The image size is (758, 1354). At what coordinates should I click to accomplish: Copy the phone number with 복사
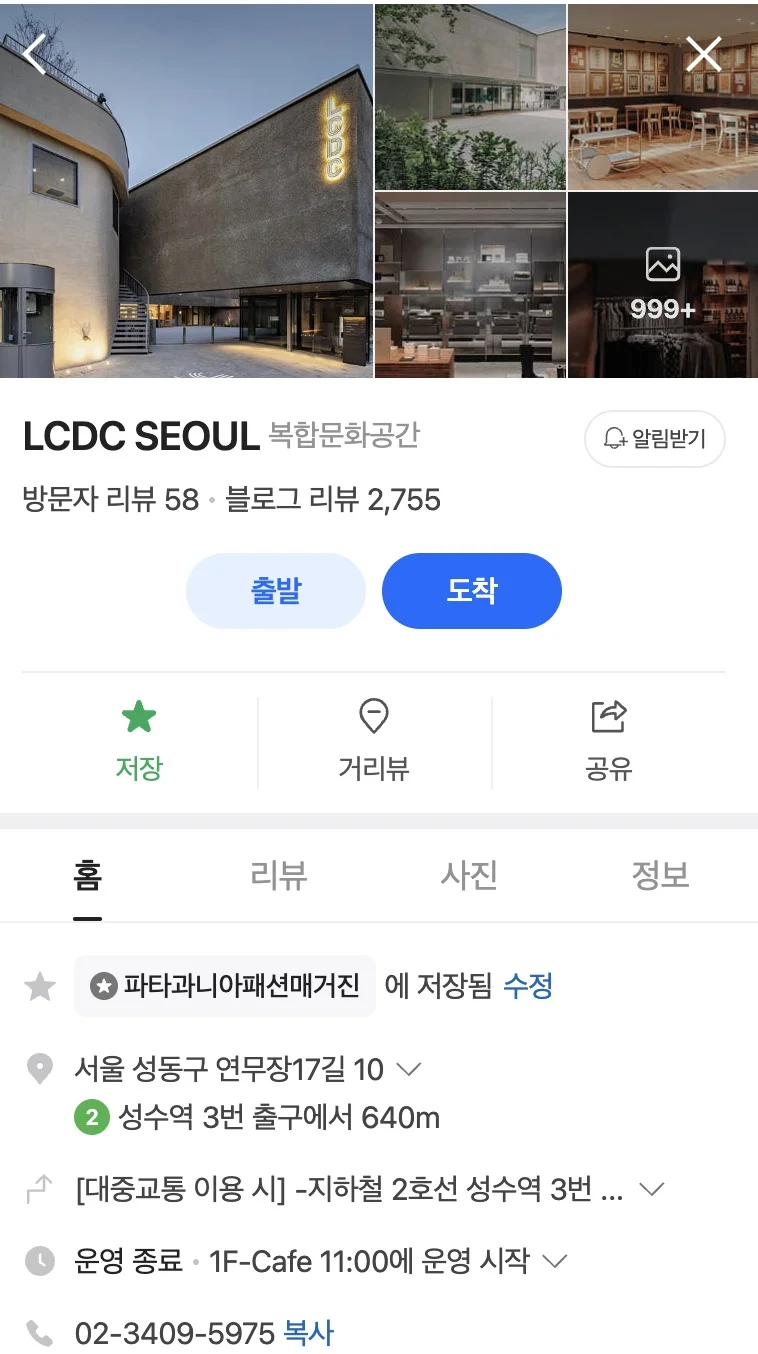[x=309, y=1333]
